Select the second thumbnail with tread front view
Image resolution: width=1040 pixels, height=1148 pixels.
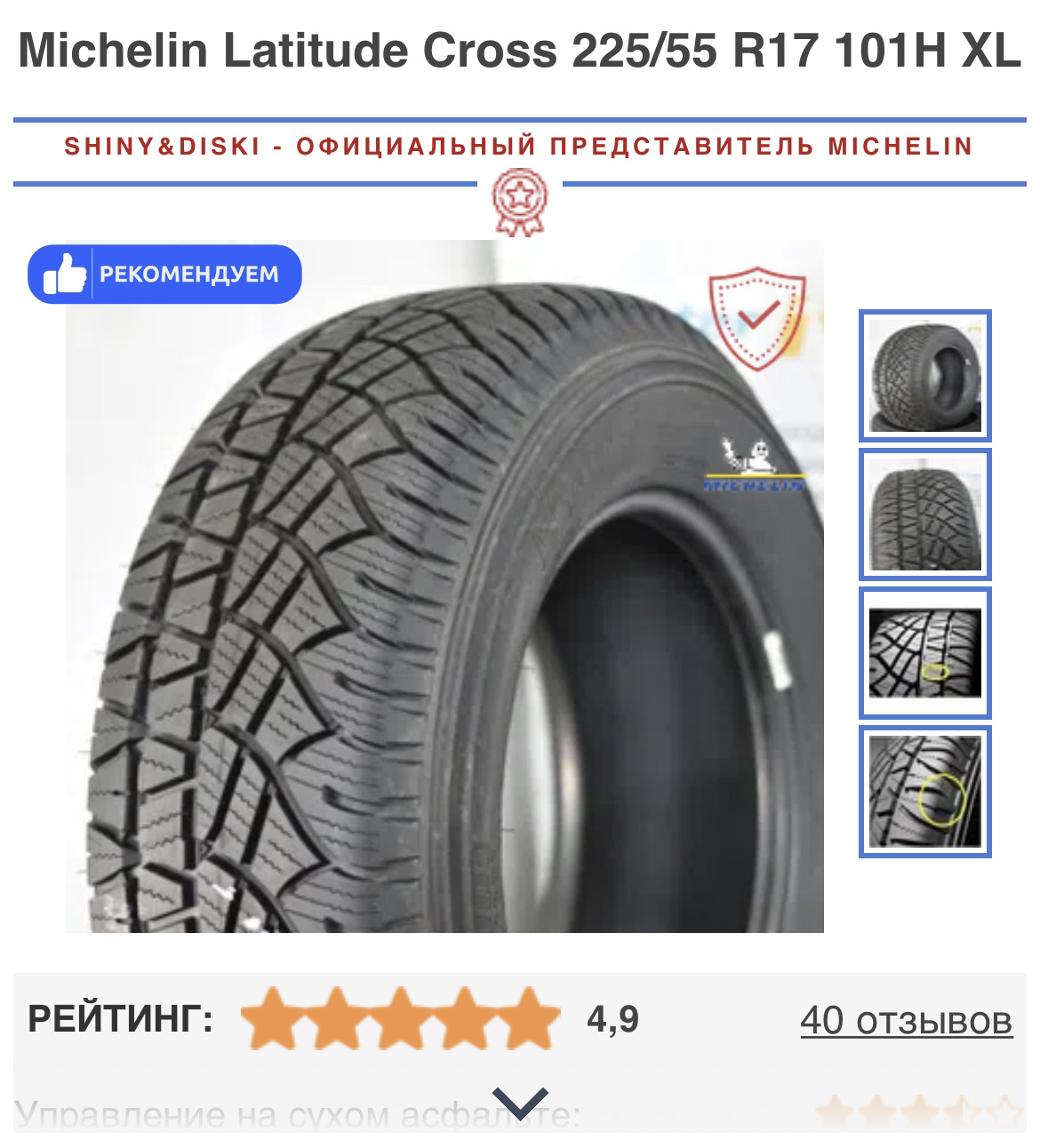[x=924, y=514]
